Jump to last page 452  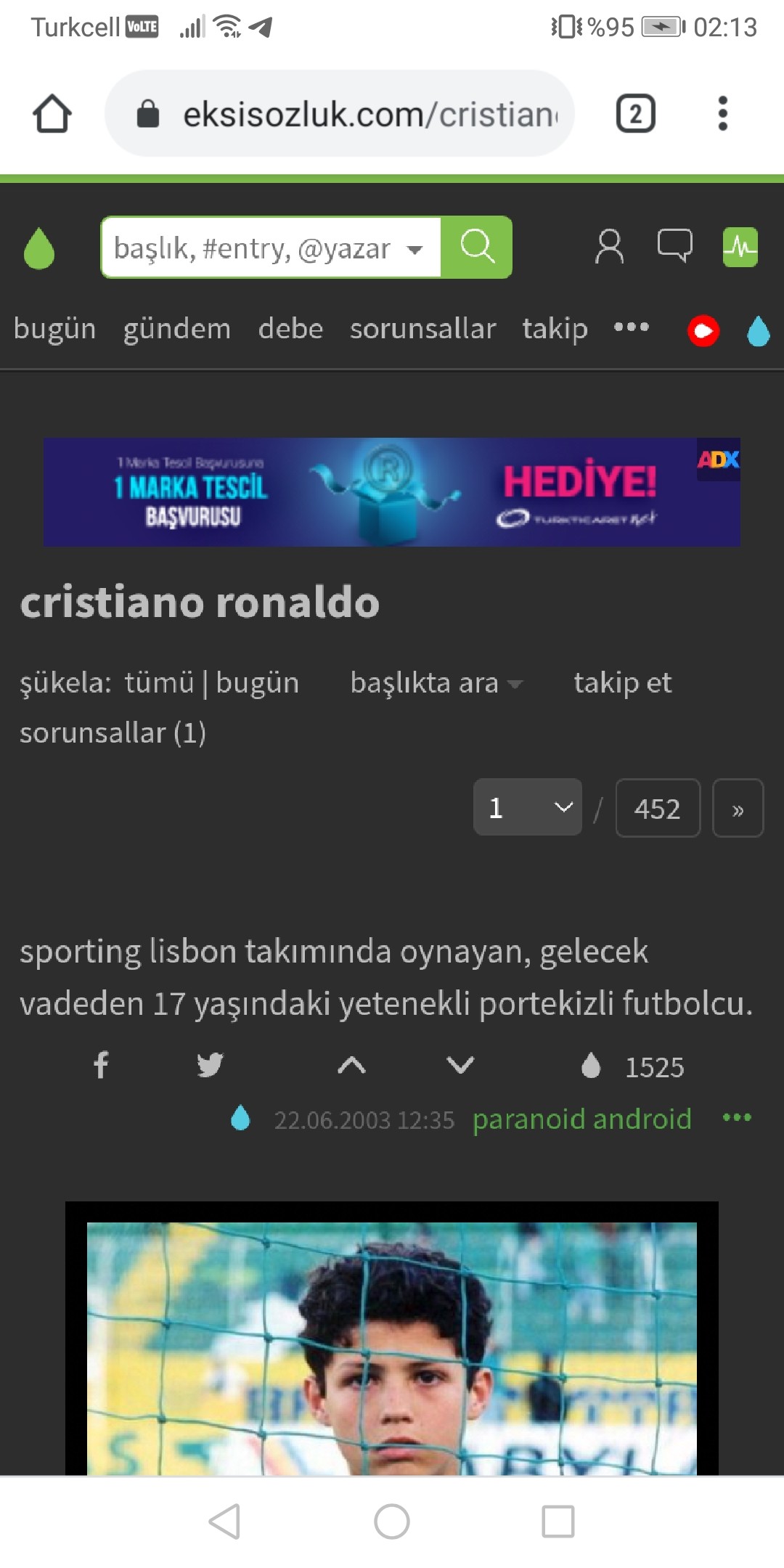pyautogui.click(x=658, y=809)
